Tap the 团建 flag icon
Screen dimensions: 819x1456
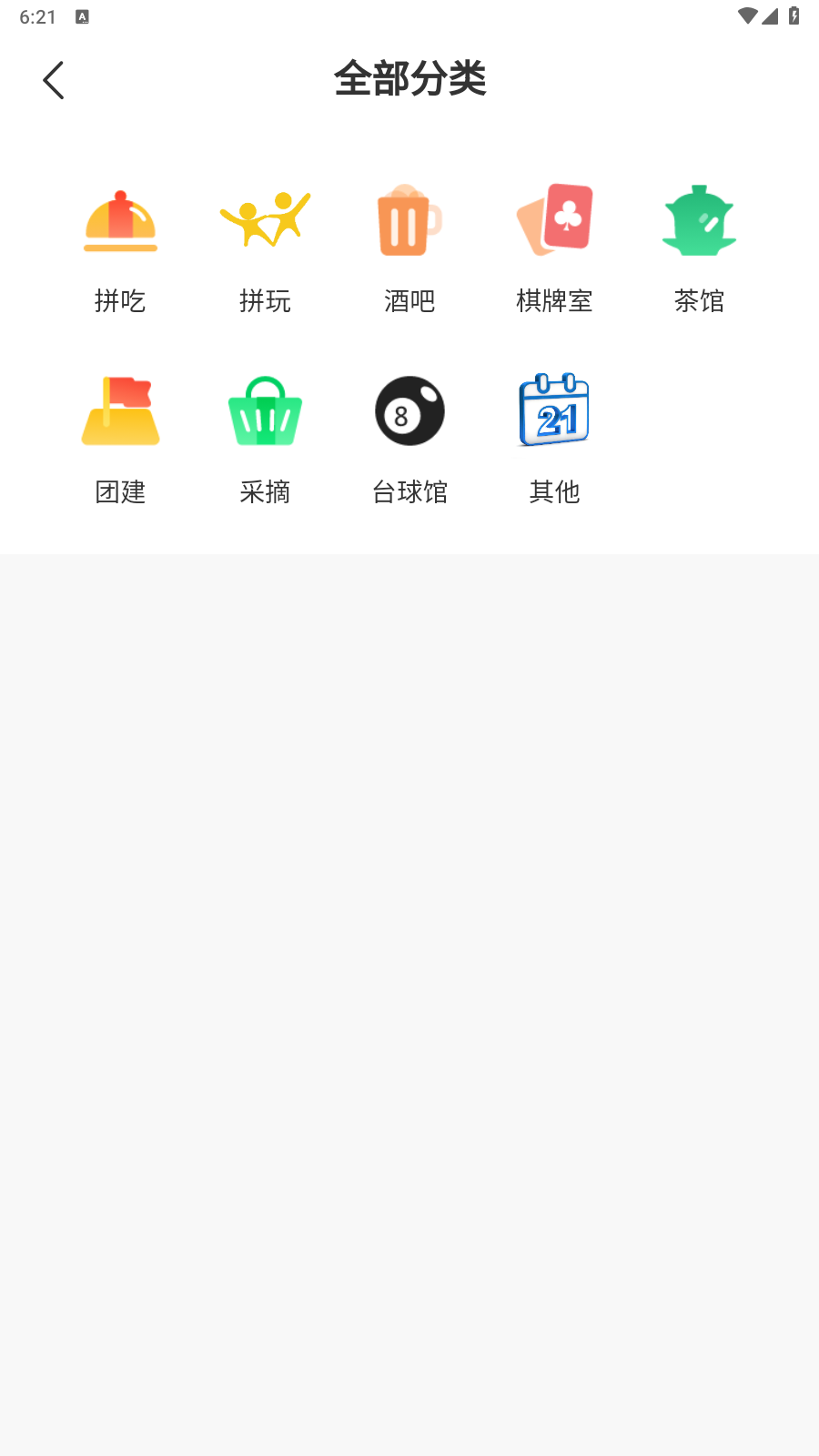pyautogui.click(x=120, y=410)
